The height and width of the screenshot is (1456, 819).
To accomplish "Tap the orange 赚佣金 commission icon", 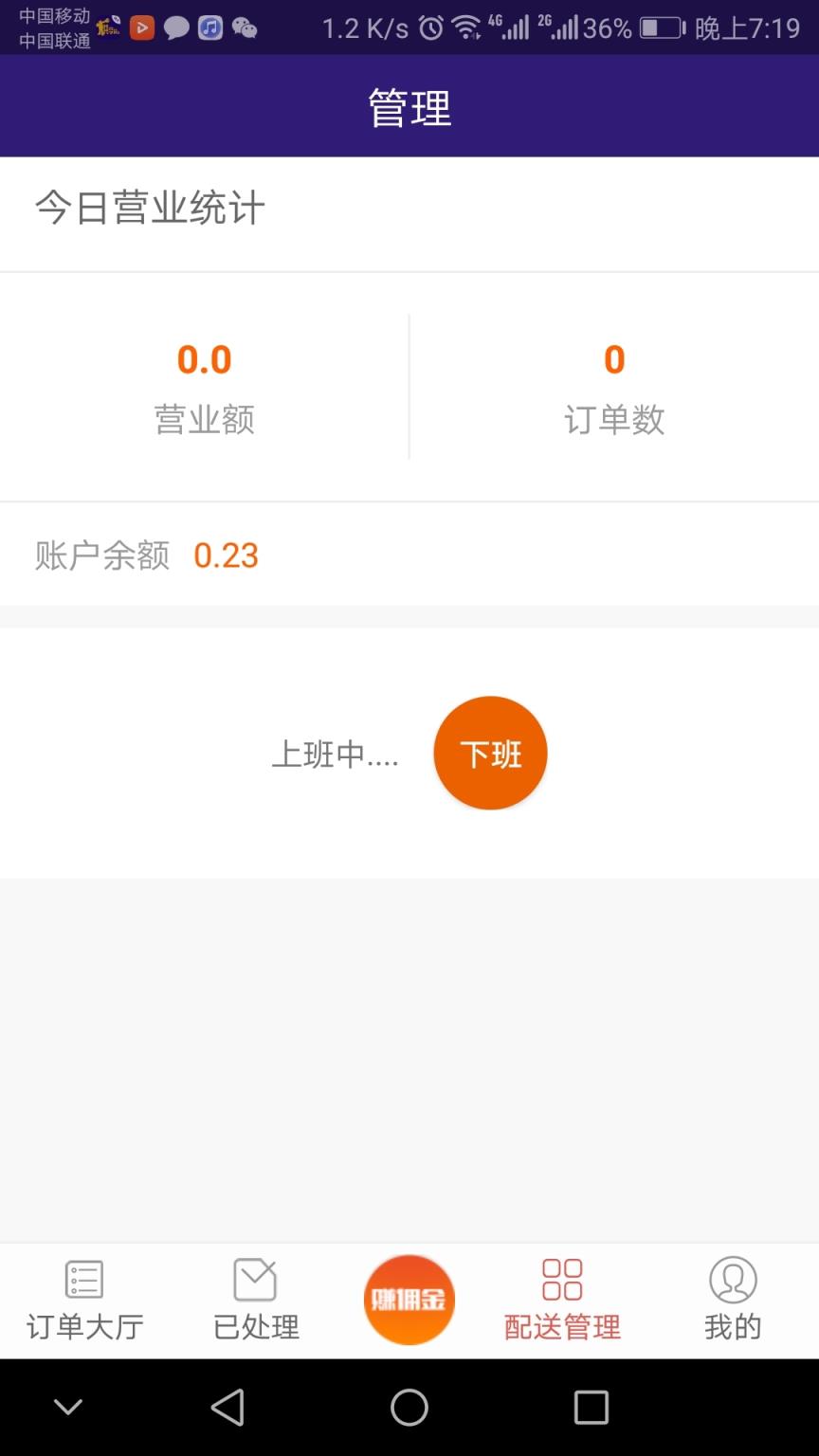I will [408, 1299].
